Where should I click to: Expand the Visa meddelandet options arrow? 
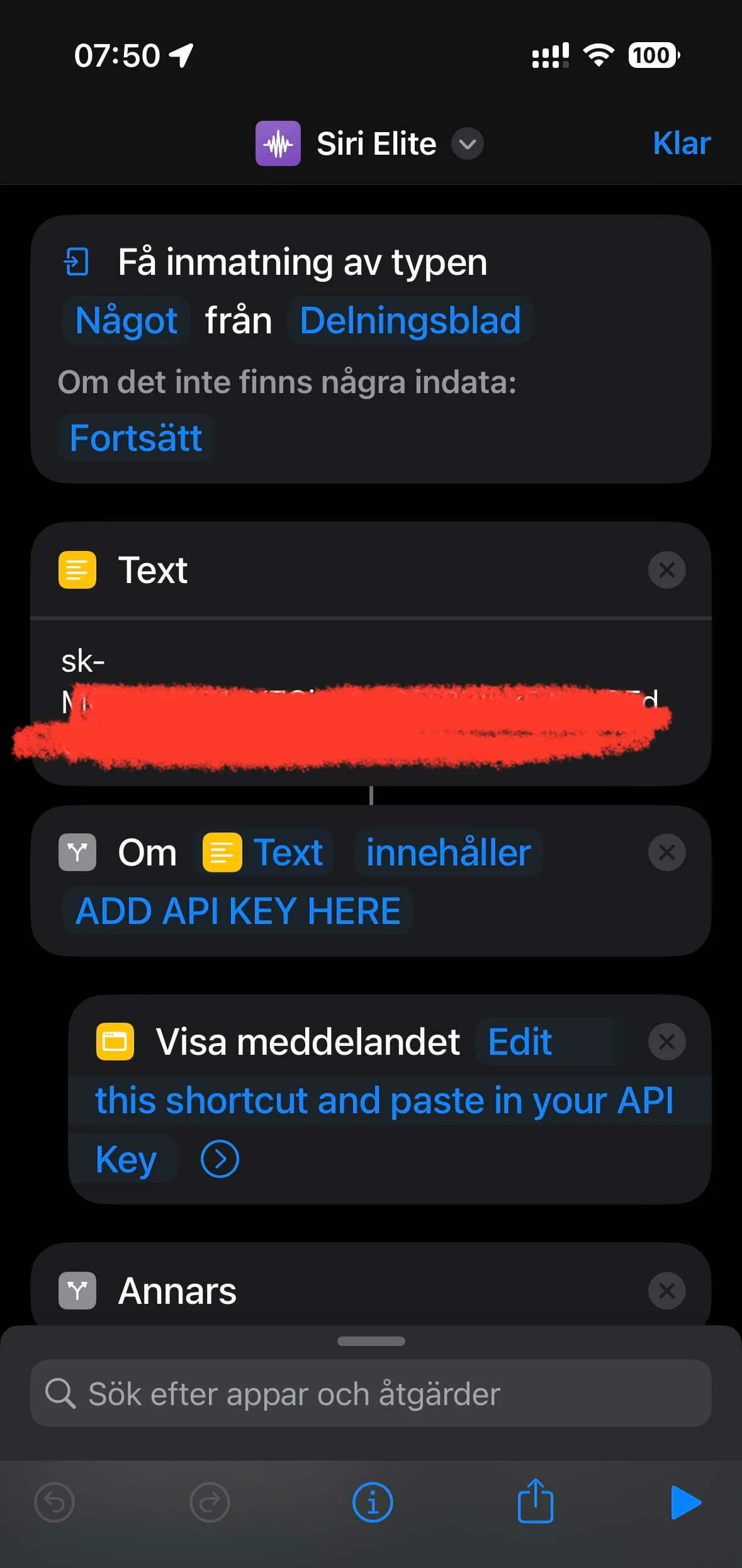pyautogui.click(x=220, y=1159)
